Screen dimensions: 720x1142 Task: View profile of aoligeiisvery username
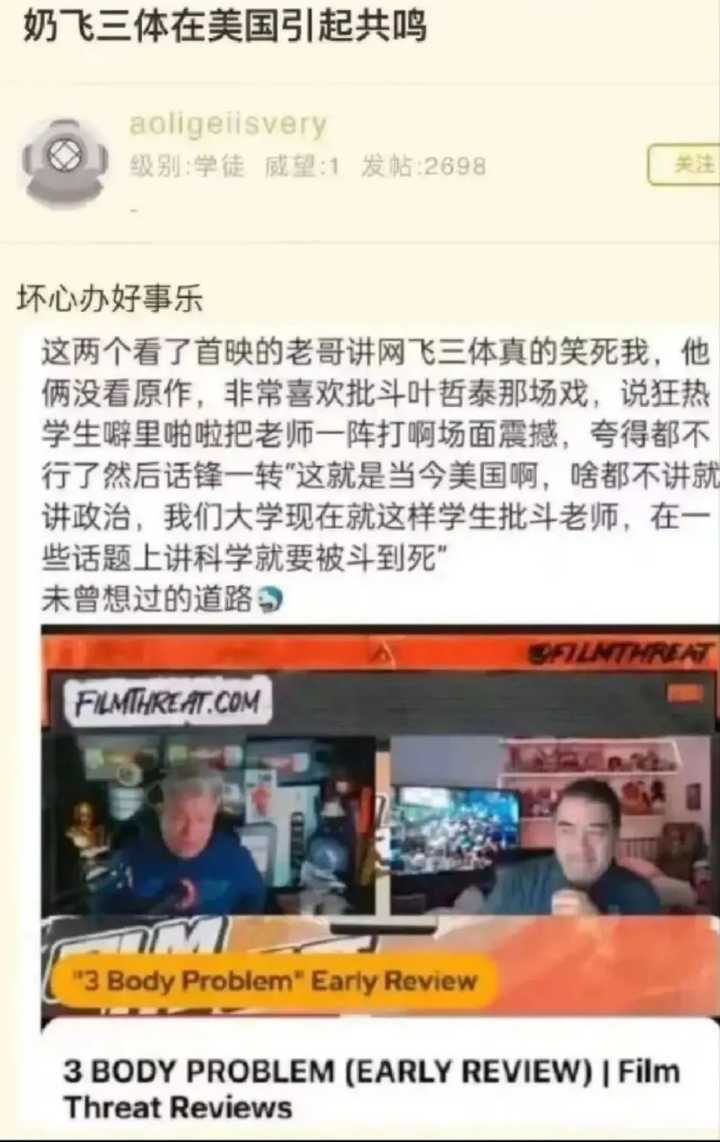point(228,125)
